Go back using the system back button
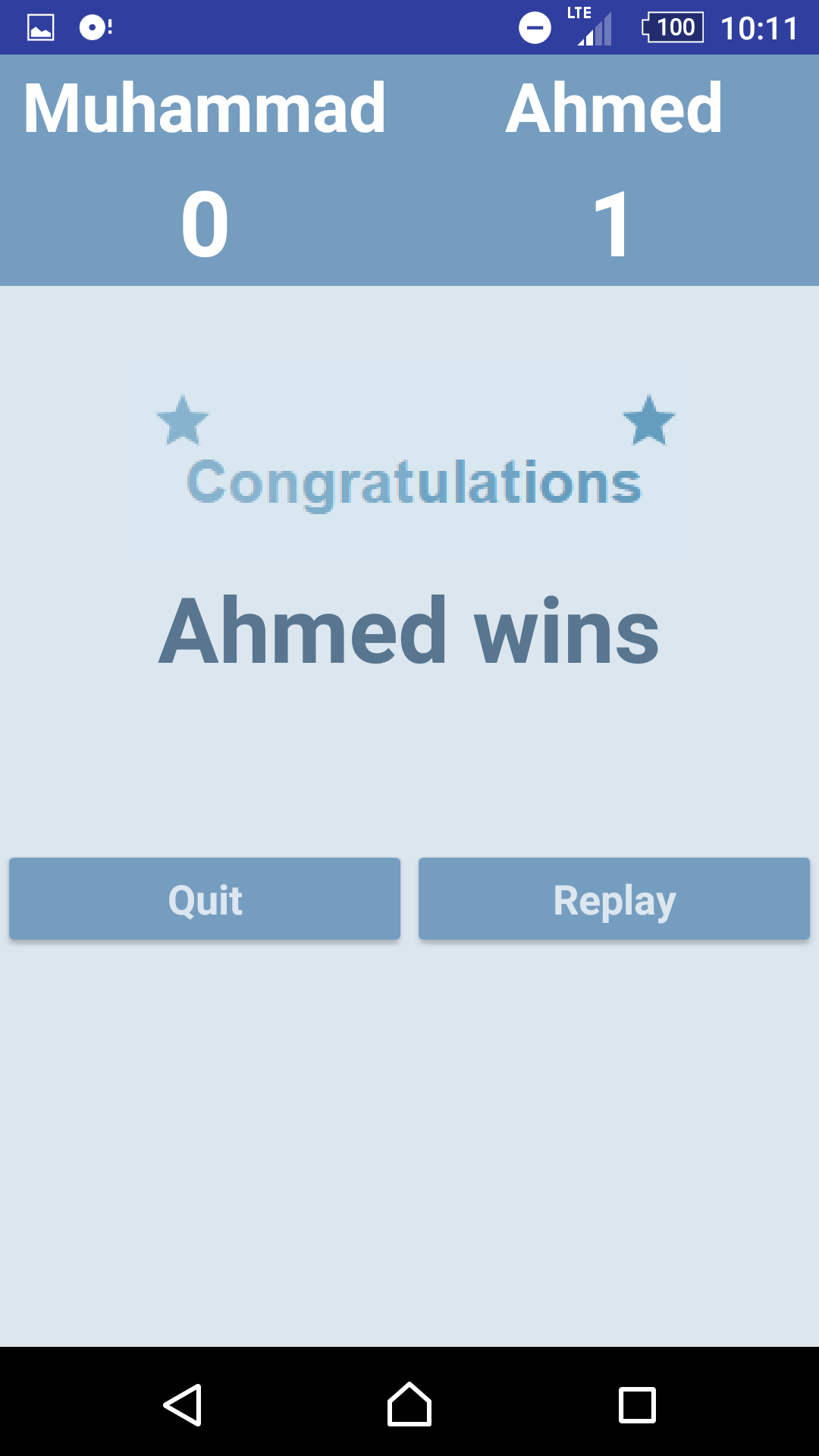This screenshot has height=1456, width=819. coord(183,1404)
